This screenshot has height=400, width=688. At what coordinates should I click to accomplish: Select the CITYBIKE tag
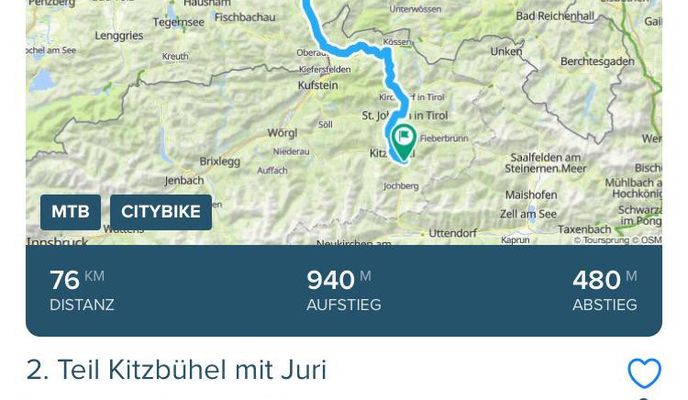pyautogui.click(x=161, y=212)
